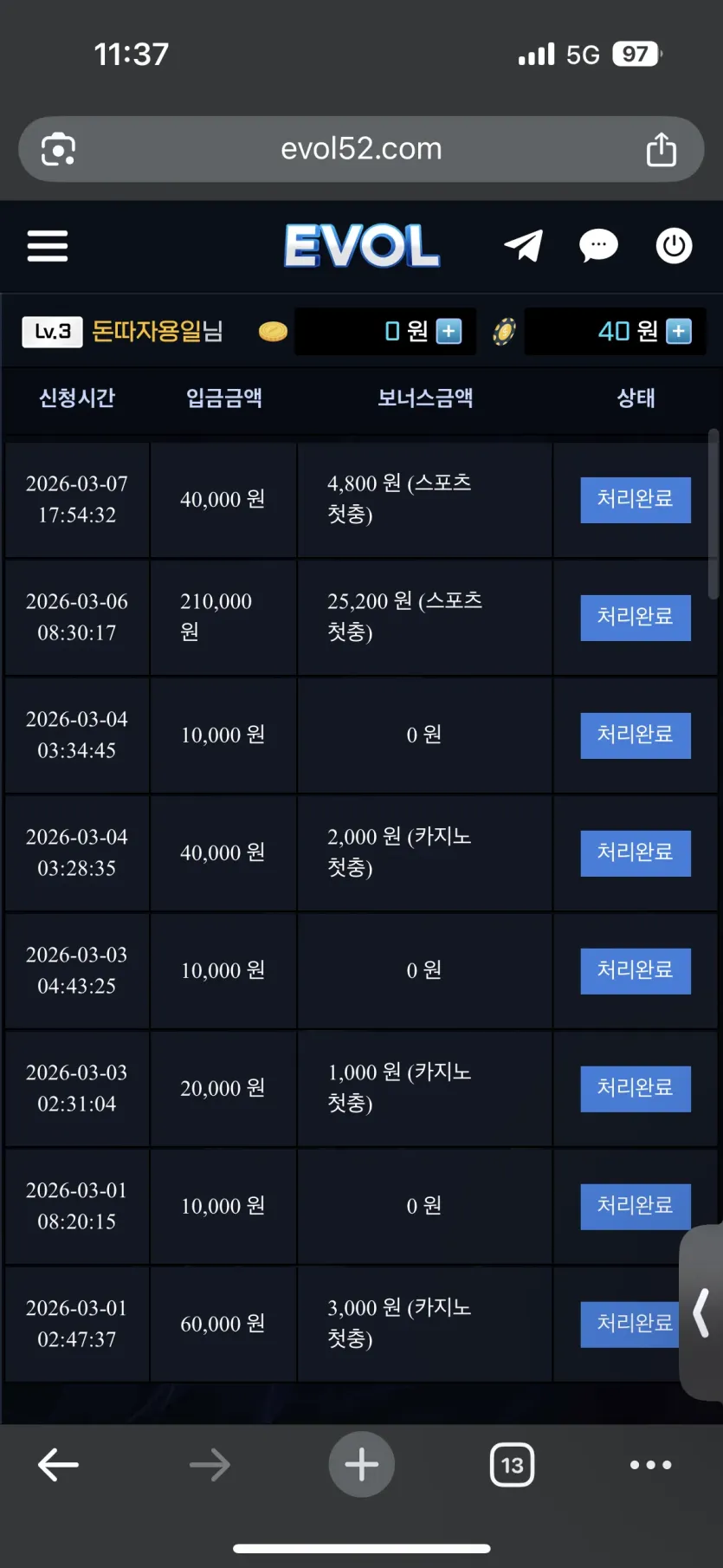723x1568 pixels.
Task: Open the Telegram paper plane icon
Action: click(524, 246)
